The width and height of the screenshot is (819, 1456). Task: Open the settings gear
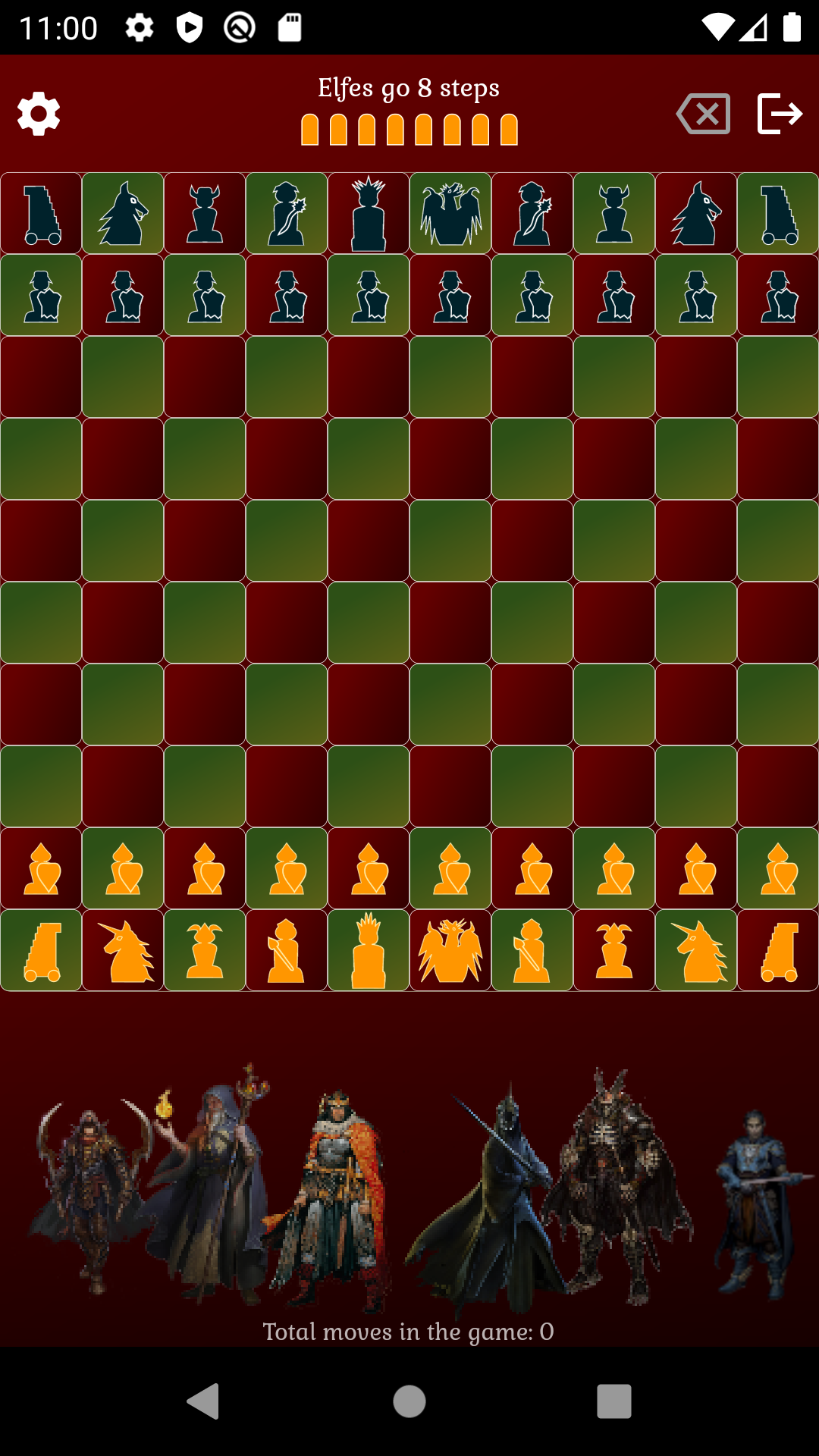[39, 115]
